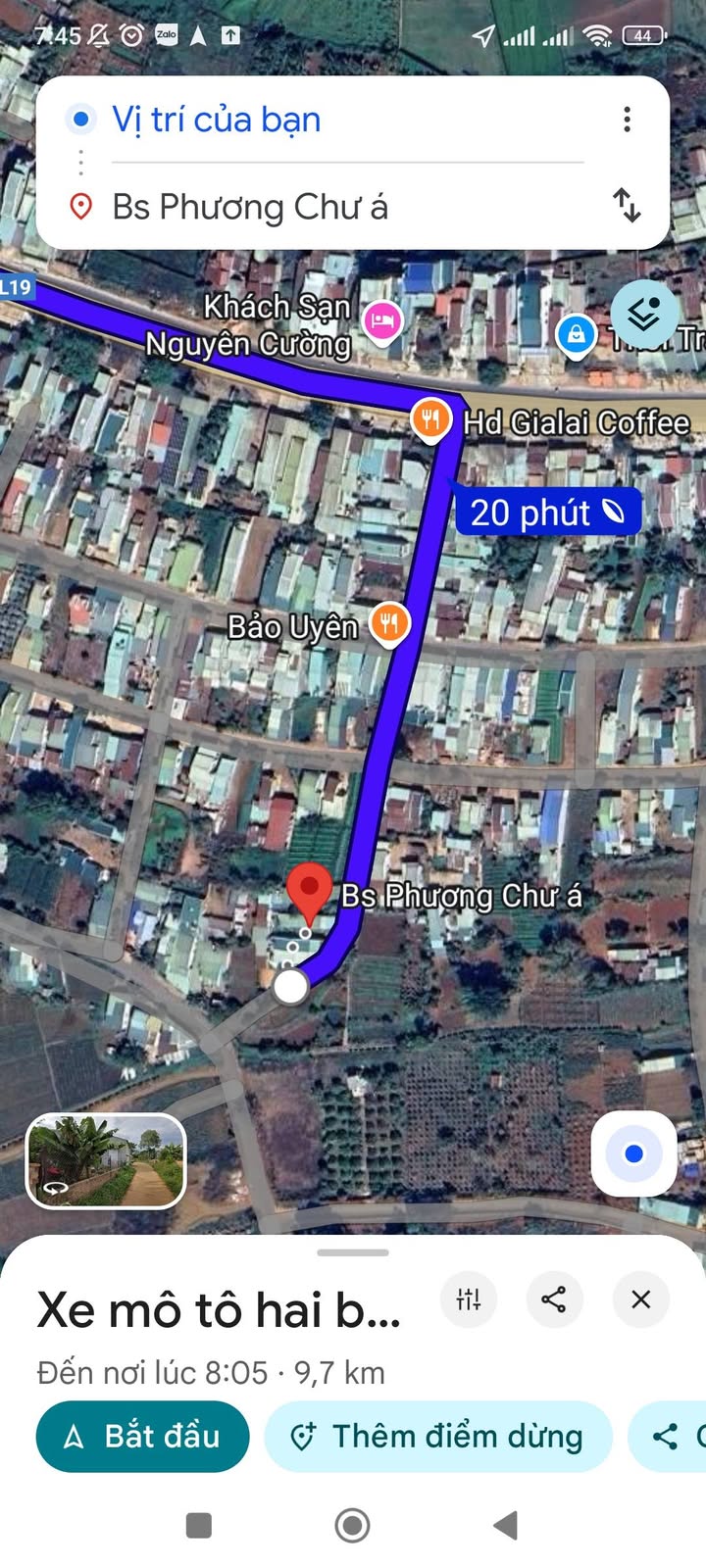
Task: Open the three-dot overflow menu
Action: point(627,120)
